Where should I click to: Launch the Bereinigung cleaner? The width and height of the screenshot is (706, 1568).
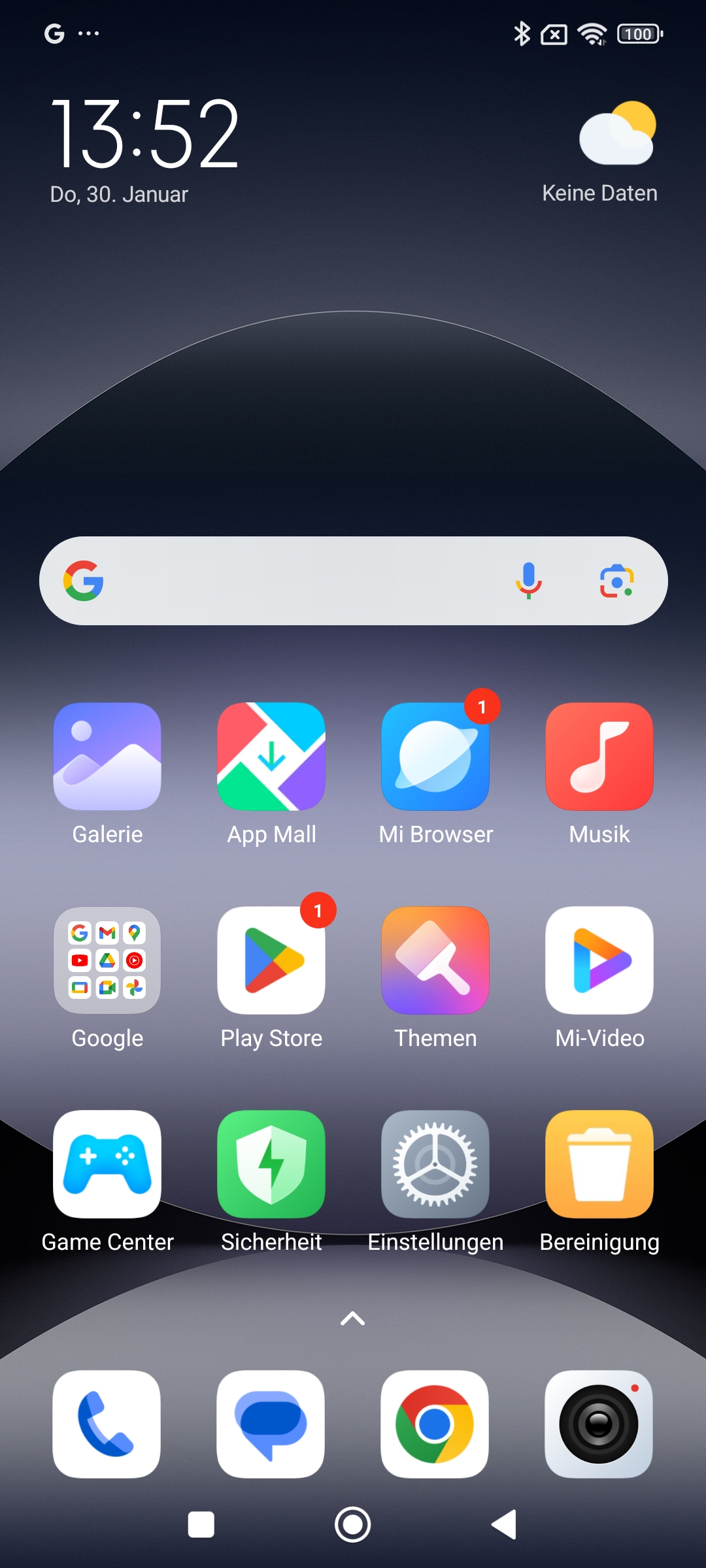(599, 1164)
